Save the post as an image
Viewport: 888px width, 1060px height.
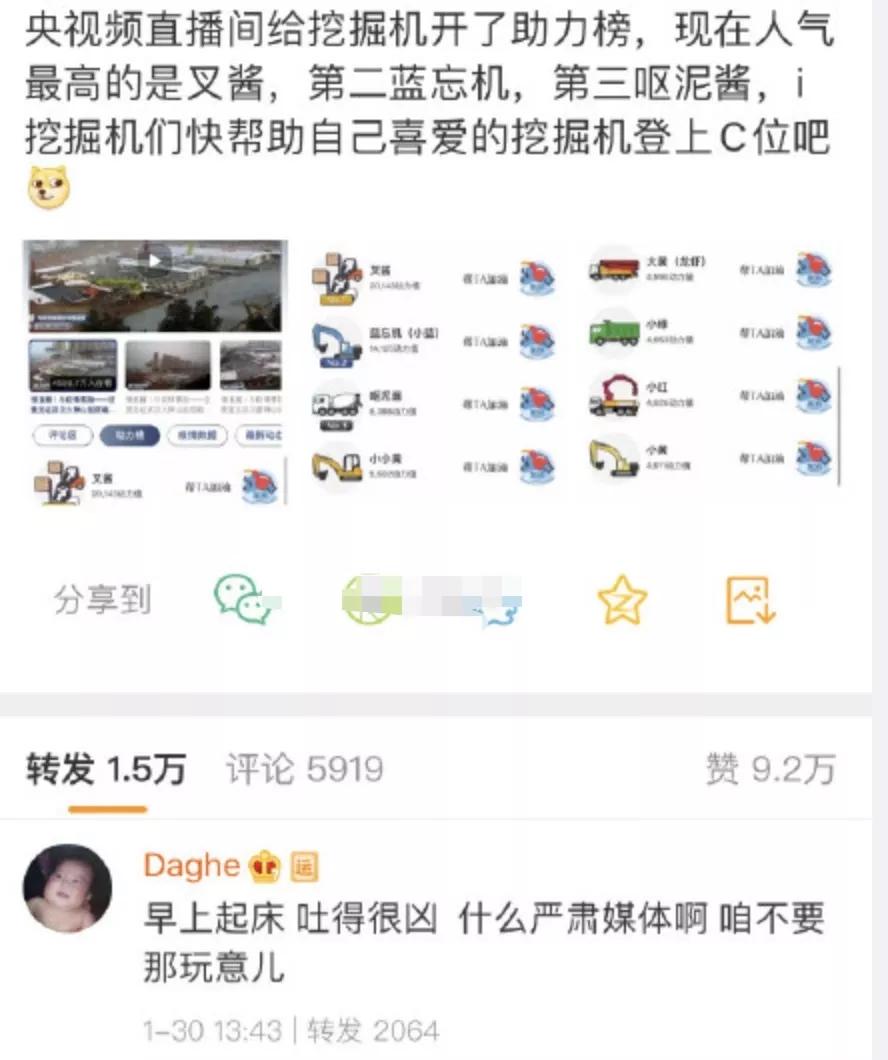[750, 600]
